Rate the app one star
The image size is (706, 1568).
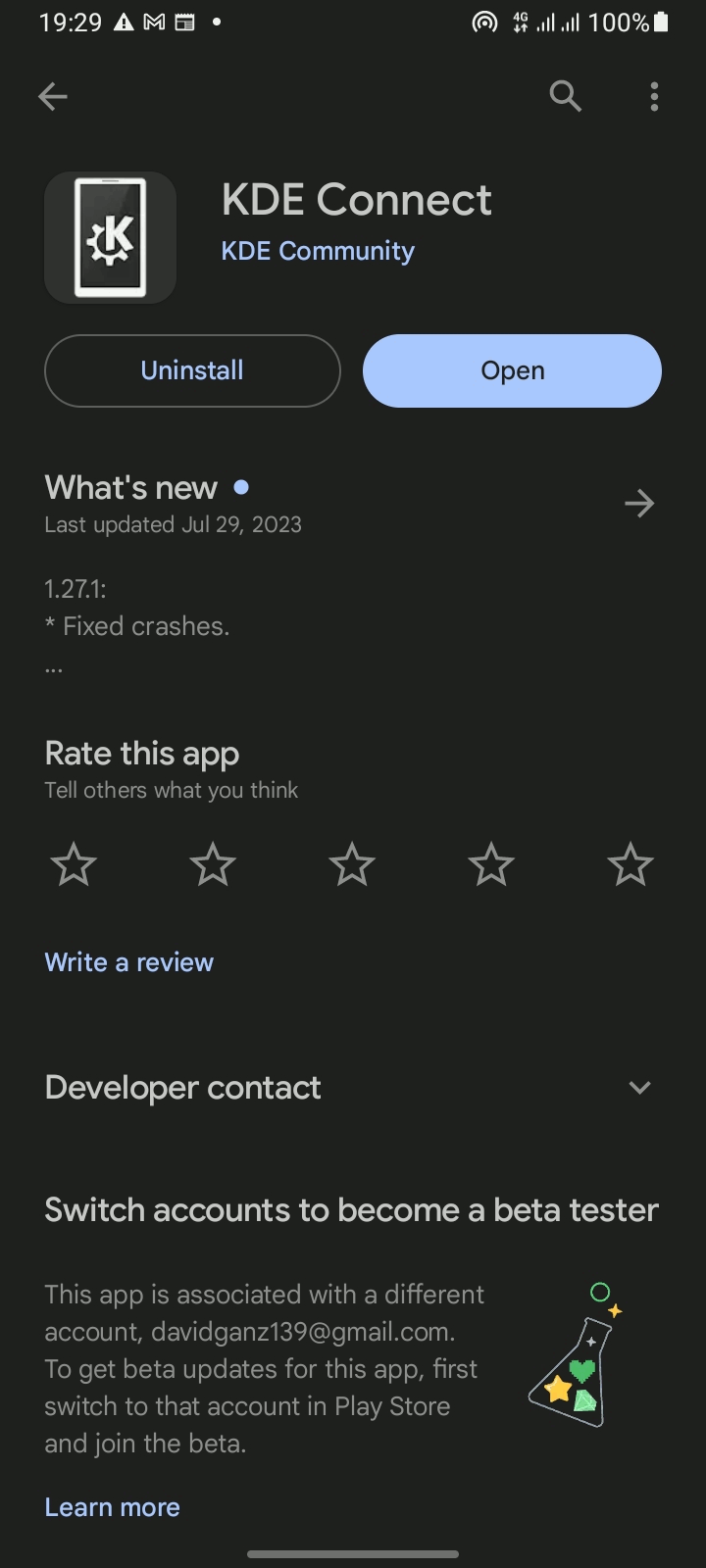pyautogui.click(x=74, y=865)
